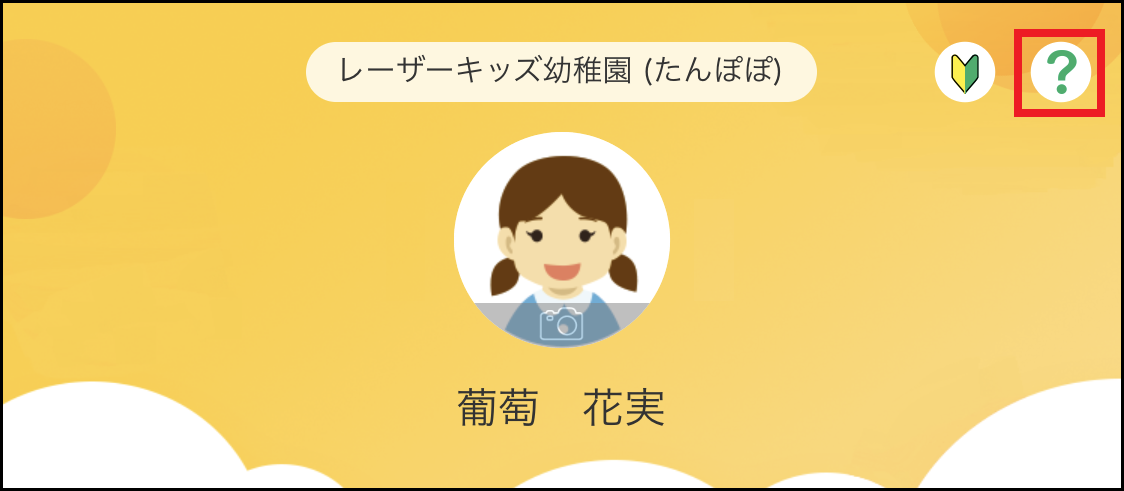Open the help question mark icon
This screenshot has height=491, width=1124.
1060,73
